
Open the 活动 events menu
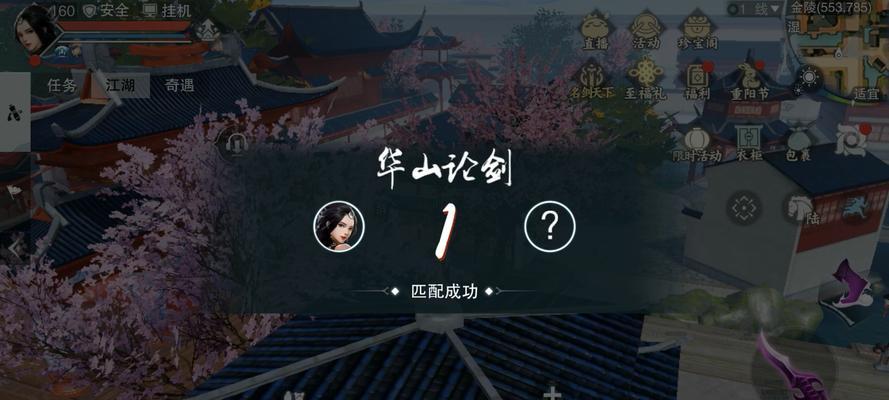tap(645, 28)
